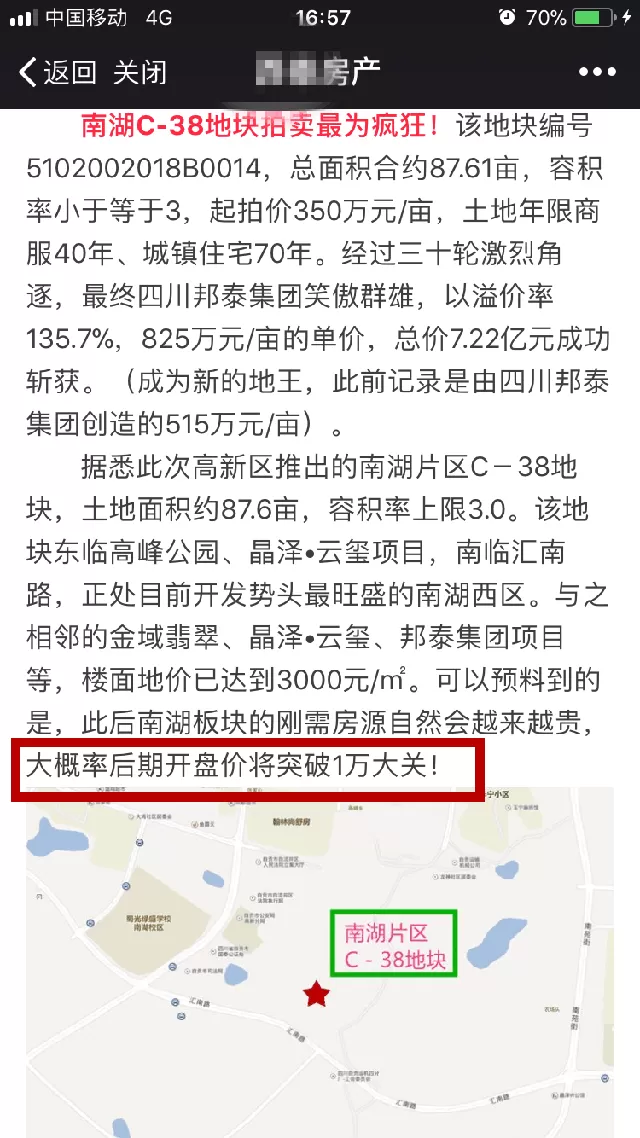Open the three-dot overflow menu

click(597, 72)
